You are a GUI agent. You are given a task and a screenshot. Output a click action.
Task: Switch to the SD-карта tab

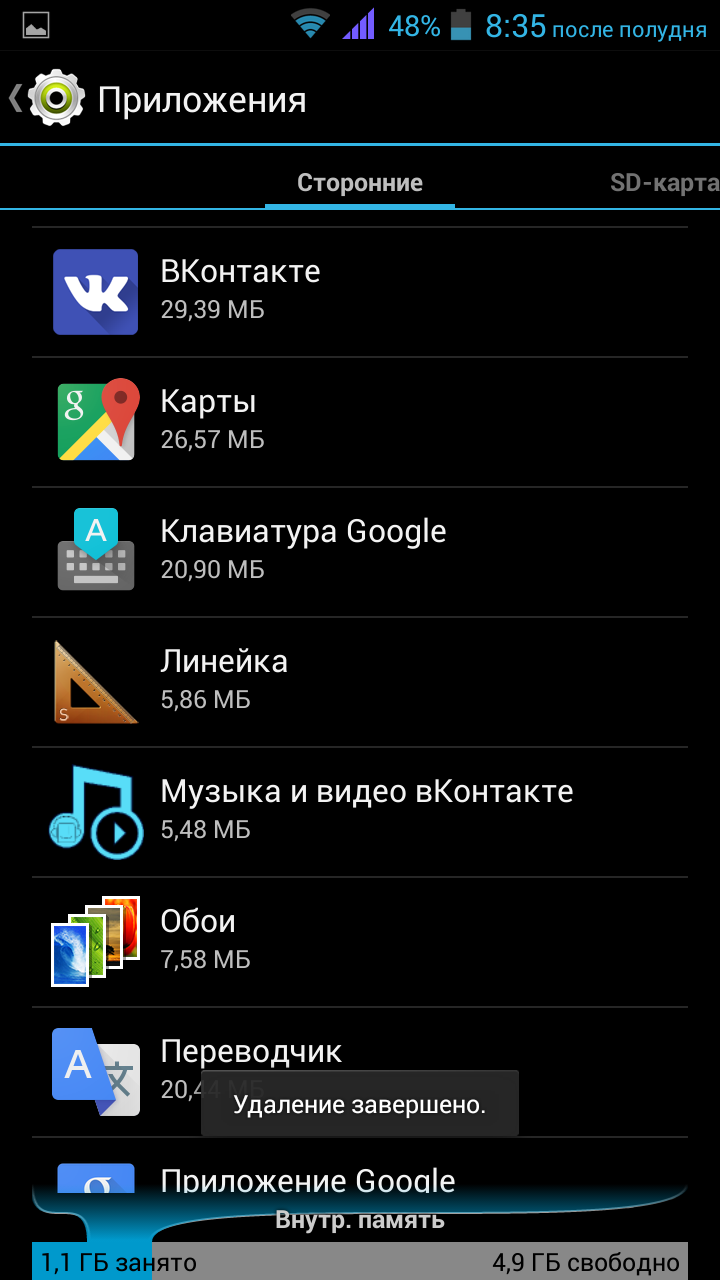pos(664,183)
